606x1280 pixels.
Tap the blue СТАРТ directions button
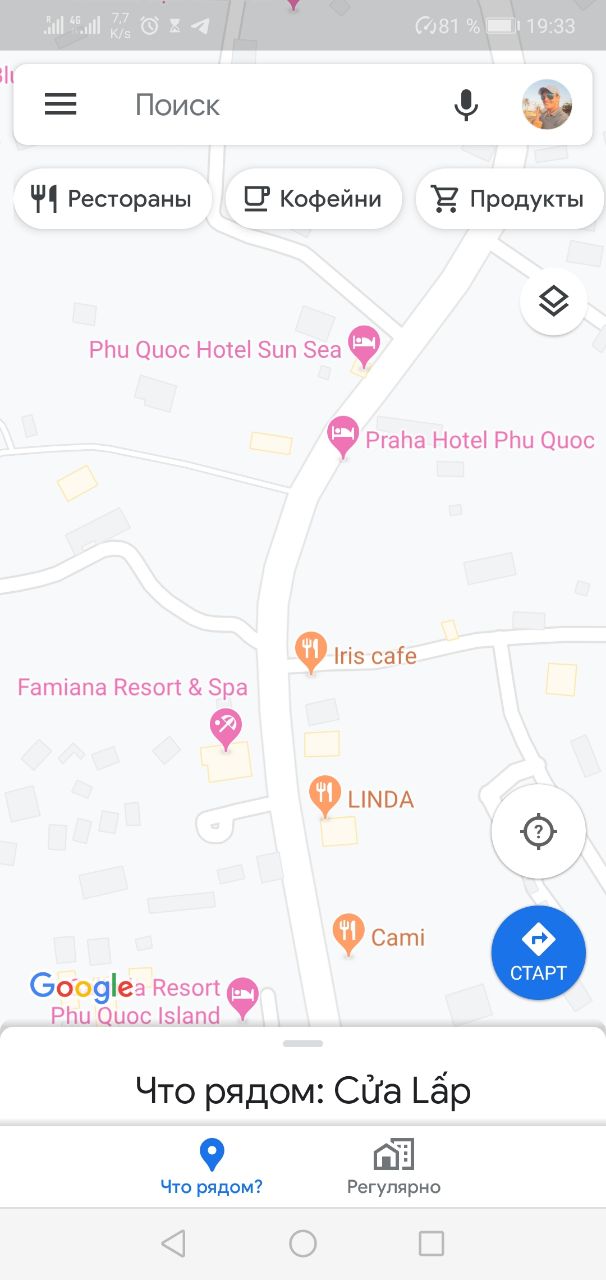coord(538,953)
